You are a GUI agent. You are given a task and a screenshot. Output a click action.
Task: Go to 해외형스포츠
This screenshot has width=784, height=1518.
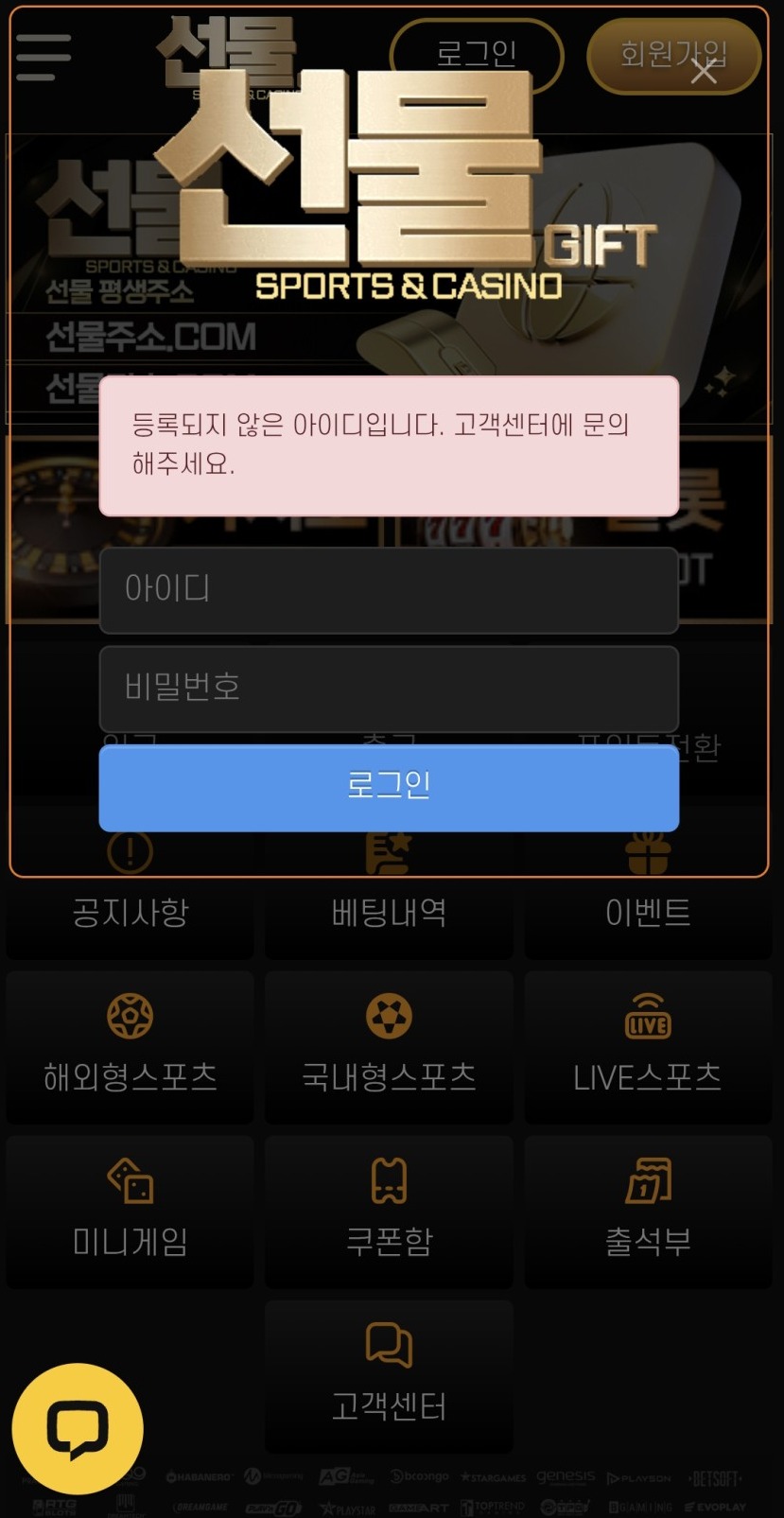point(130,1048)
